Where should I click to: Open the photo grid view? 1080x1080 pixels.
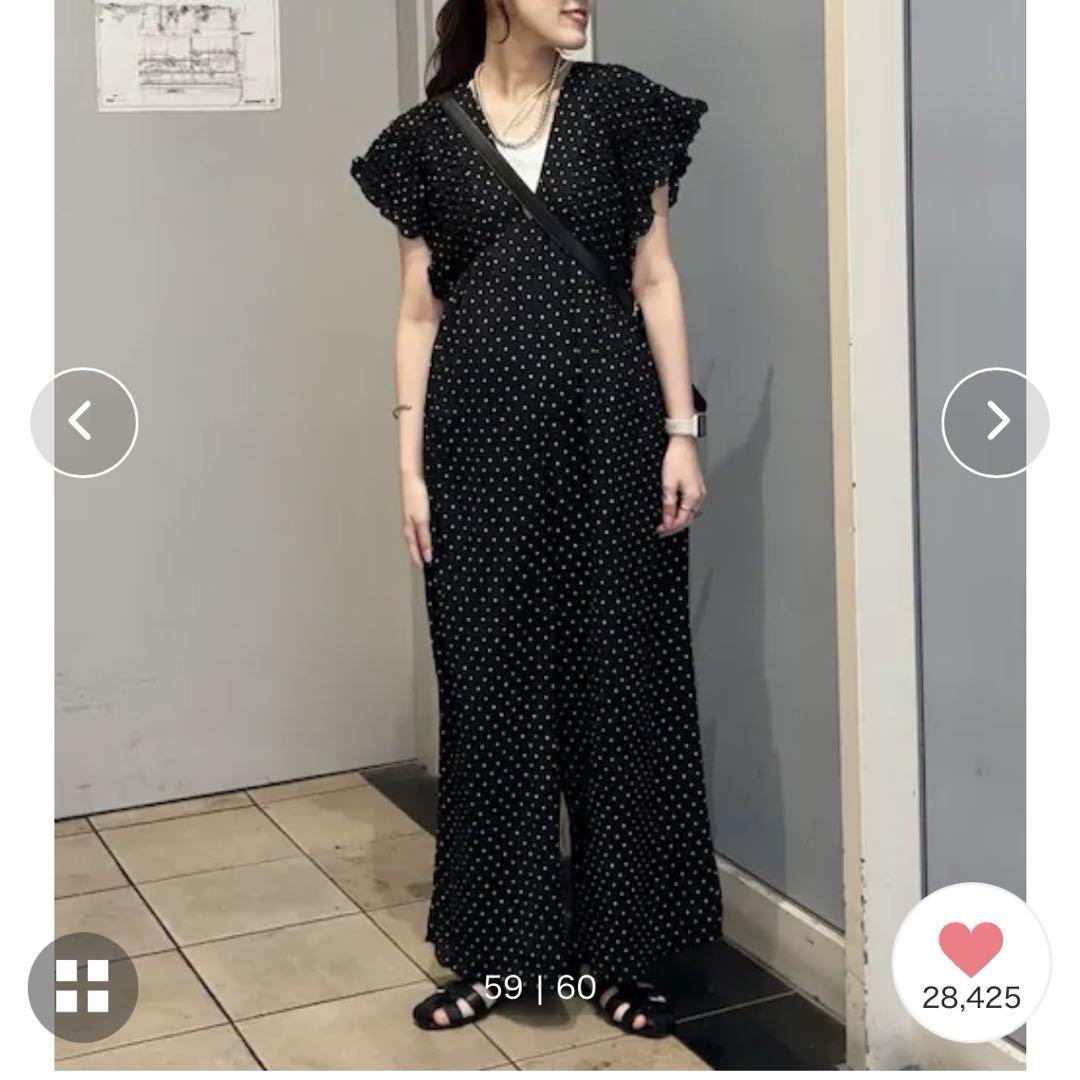pos(83,986)
